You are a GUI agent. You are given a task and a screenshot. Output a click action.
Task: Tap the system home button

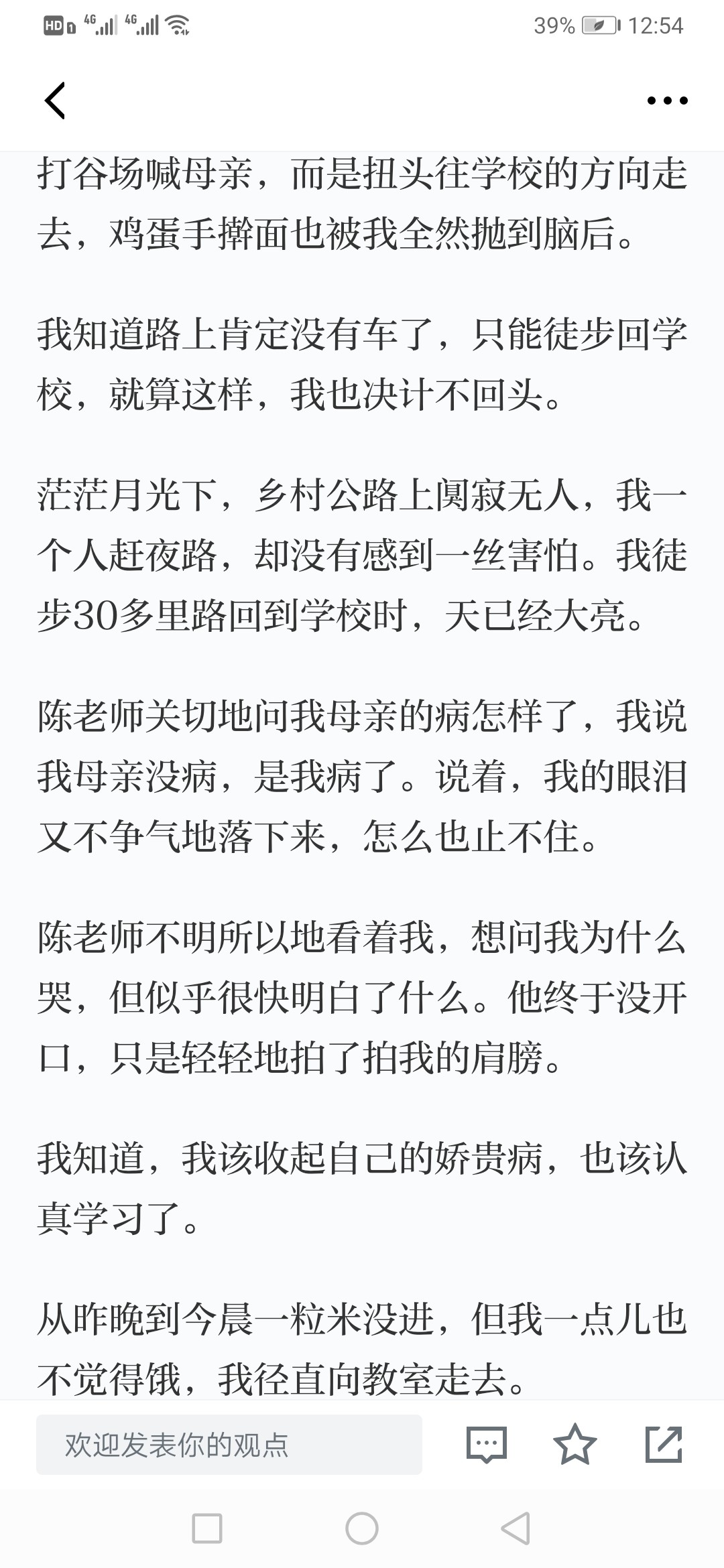tap(362, 1529)
